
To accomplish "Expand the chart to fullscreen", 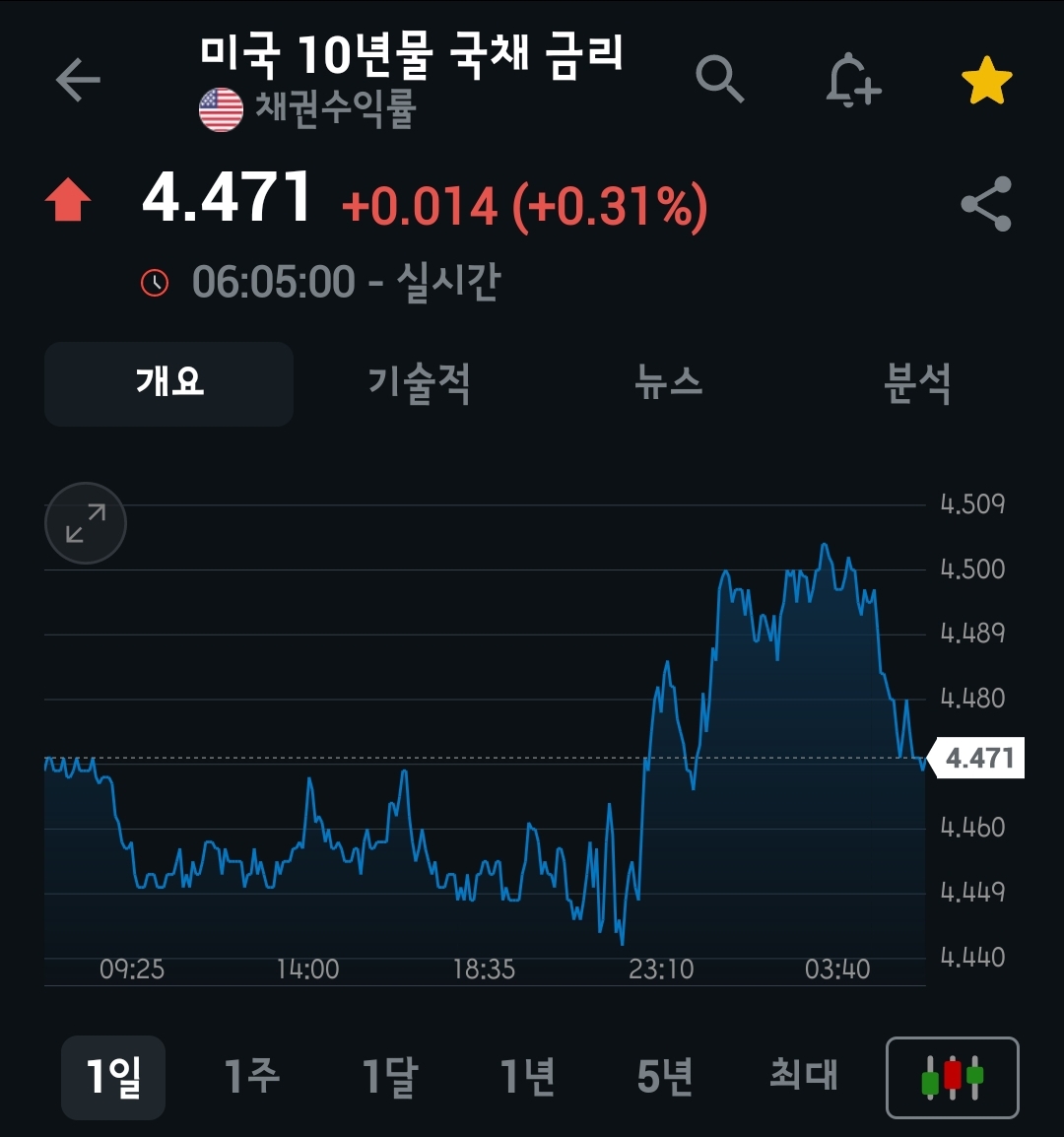I will [x=86, y=523].
